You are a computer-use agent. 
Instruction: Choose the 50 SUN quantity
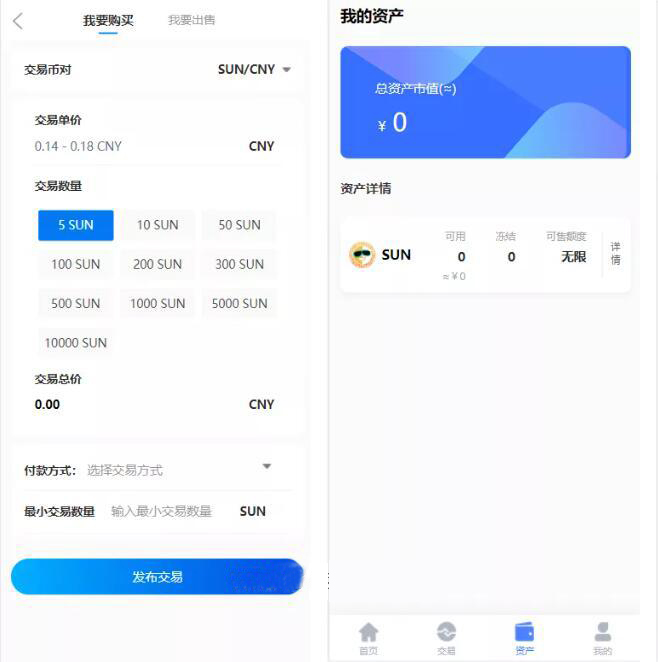coord(239,225)
